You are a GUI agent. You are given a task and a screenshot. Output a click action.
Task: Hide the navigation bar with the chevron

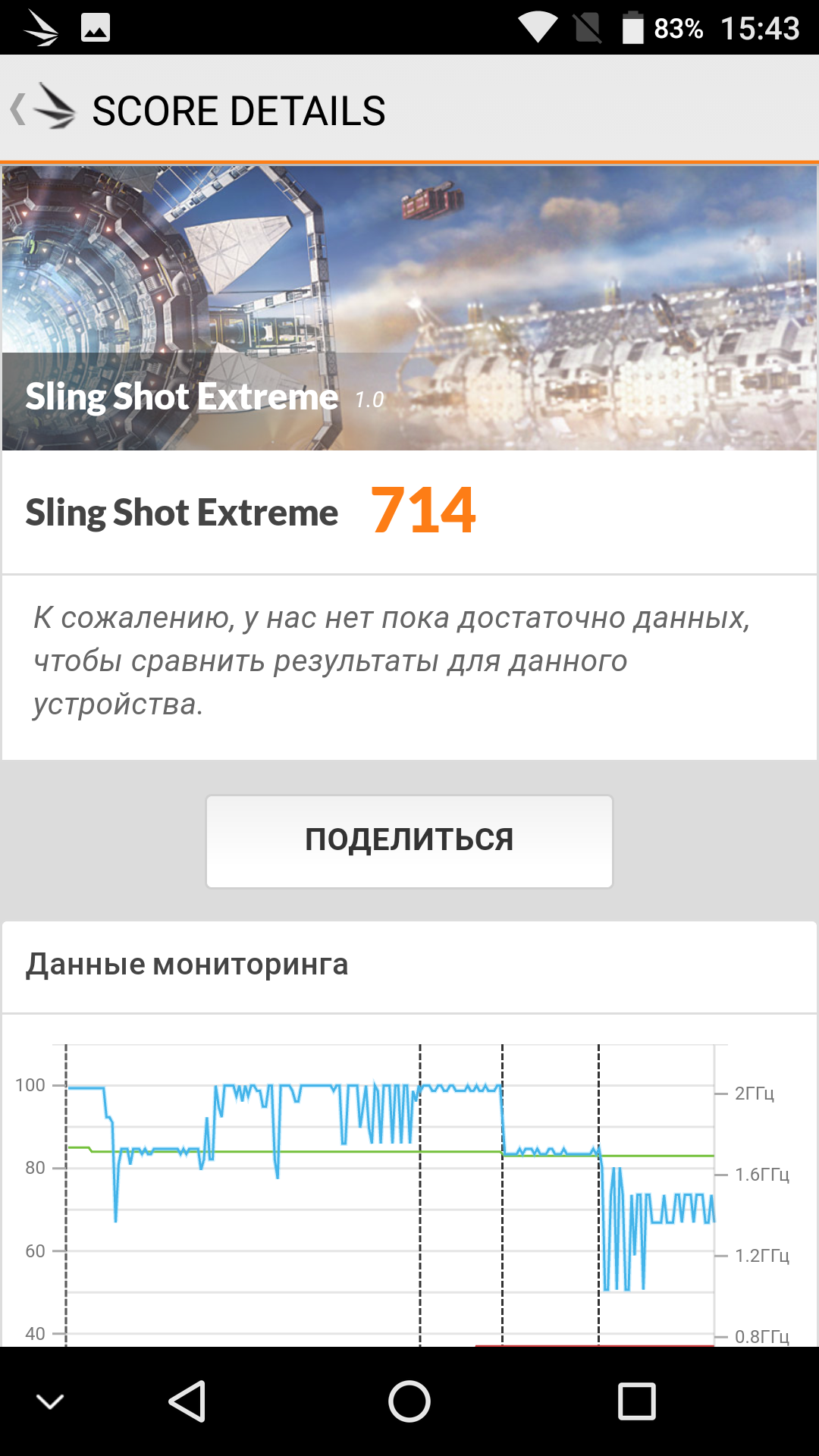point(50,1401)
